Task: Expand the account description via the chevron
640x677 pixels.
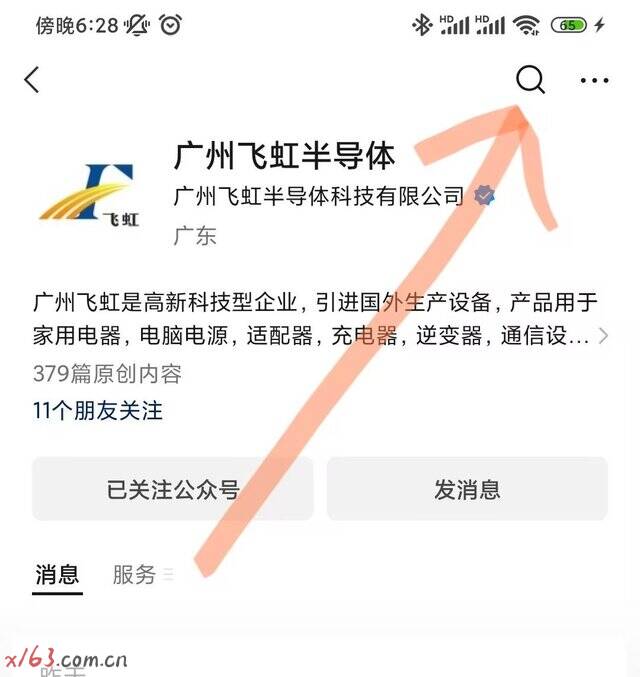Action: (x=603, y=336)
